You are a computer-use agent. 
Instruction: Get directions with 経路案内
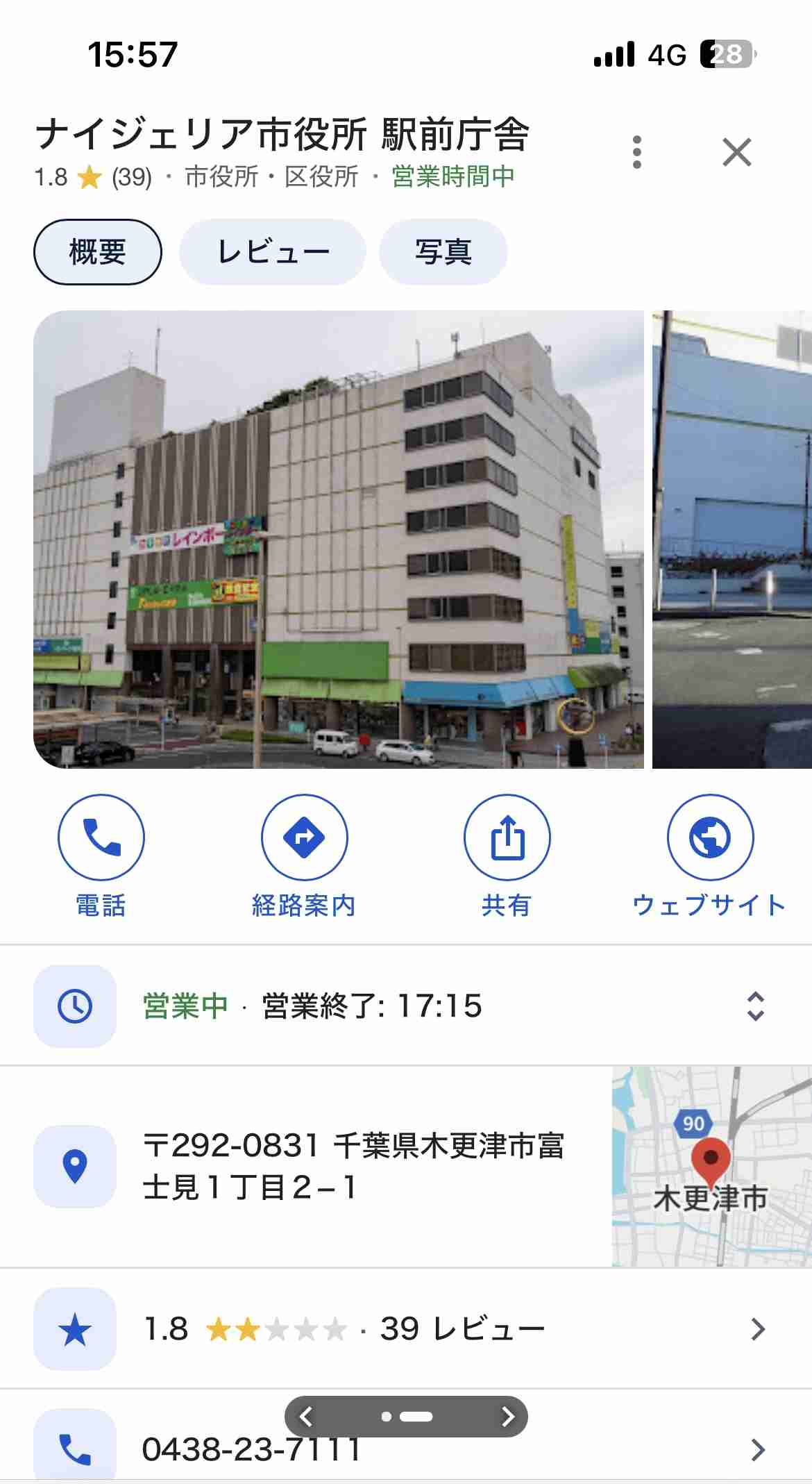pyautogui.click(x=304, y=857)
